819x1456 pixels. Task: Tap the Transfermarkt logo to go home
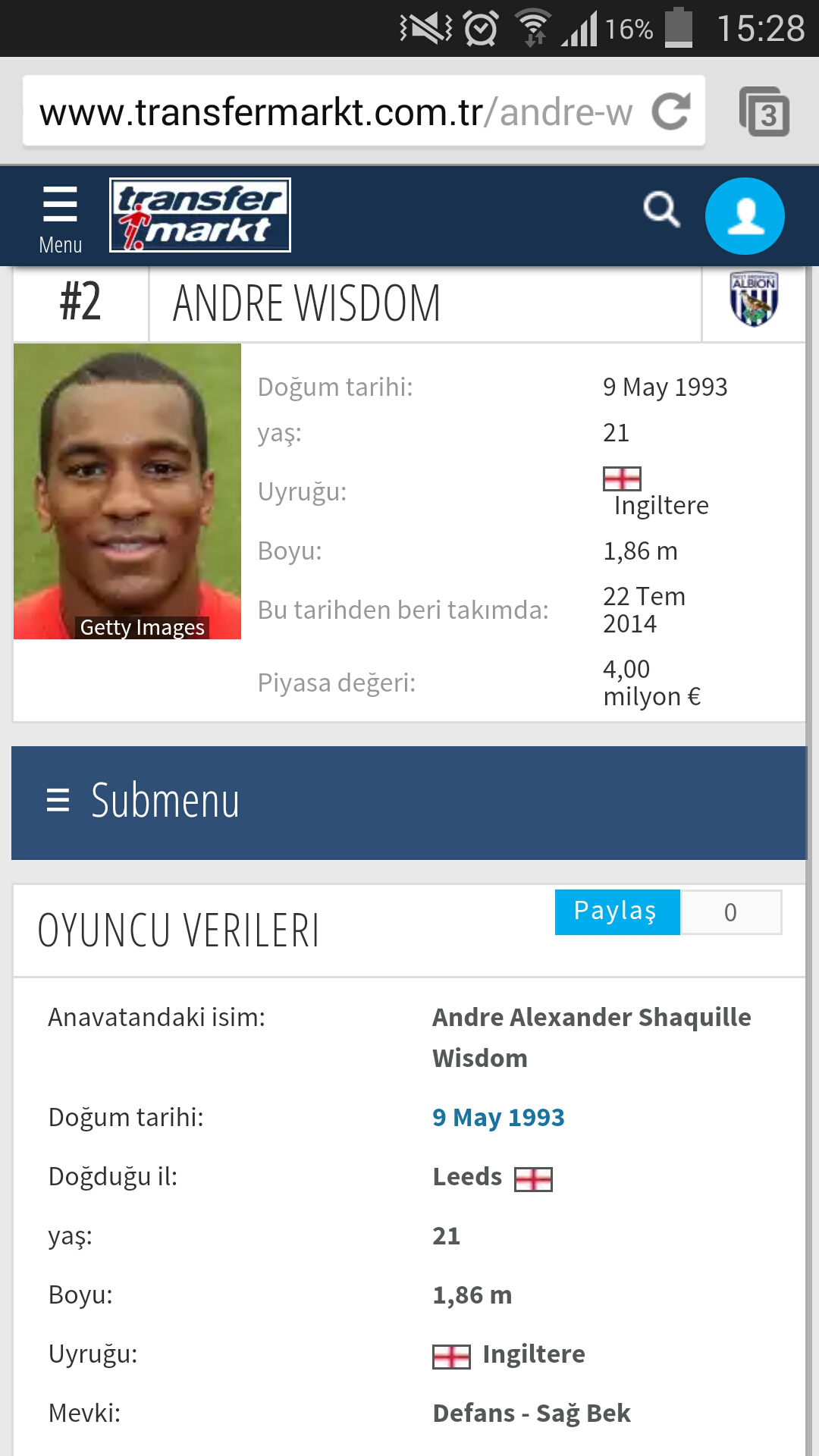(200, 215)
